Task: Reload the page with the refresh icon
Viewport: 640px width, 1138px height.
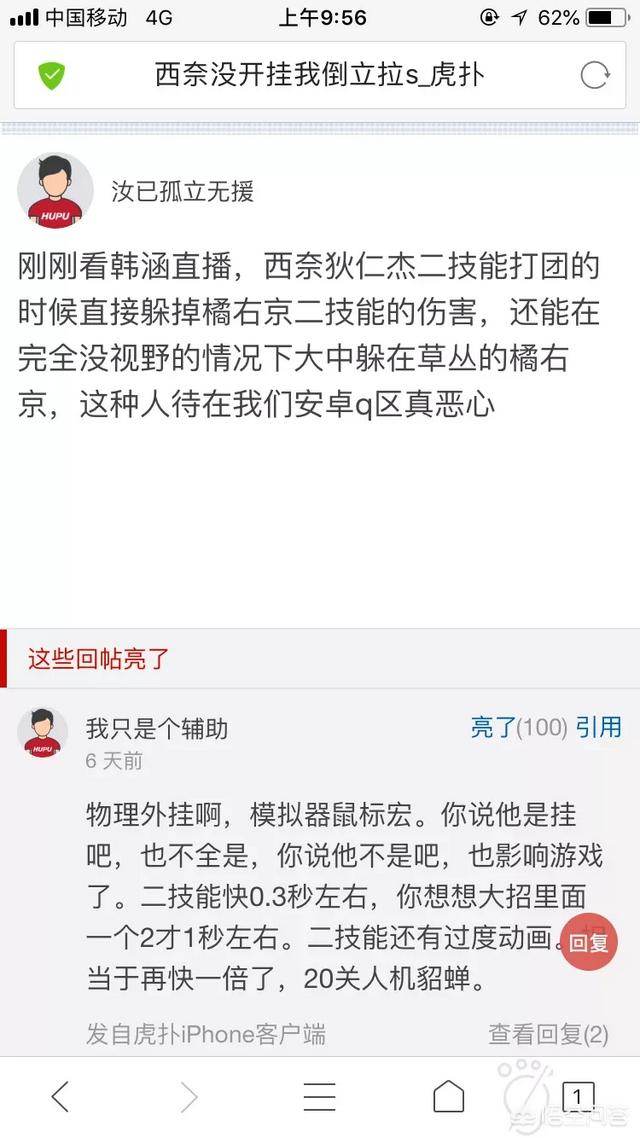Action: (594, 75)
